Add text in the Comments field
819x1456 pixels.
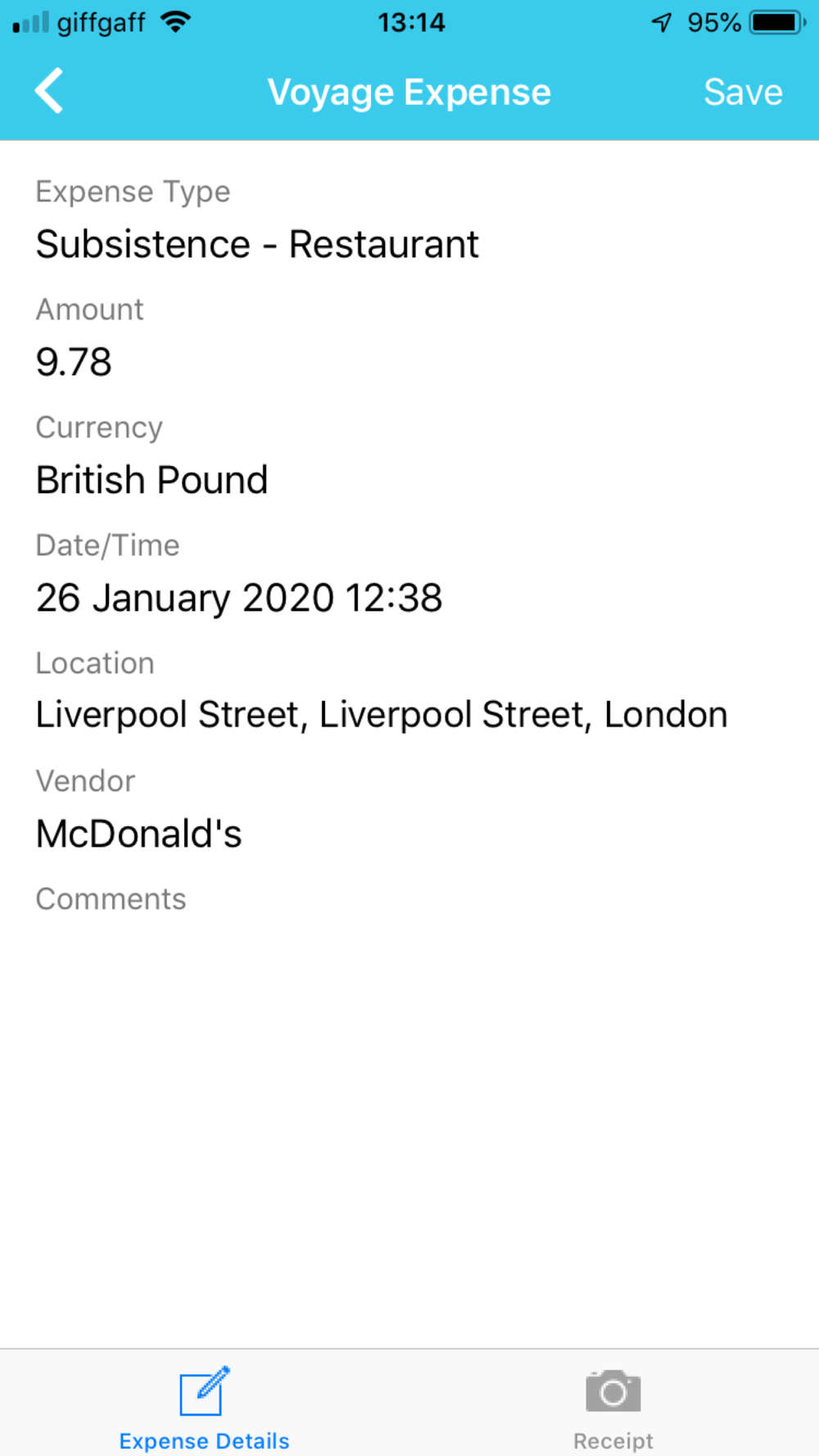click(x=409, y=925)
